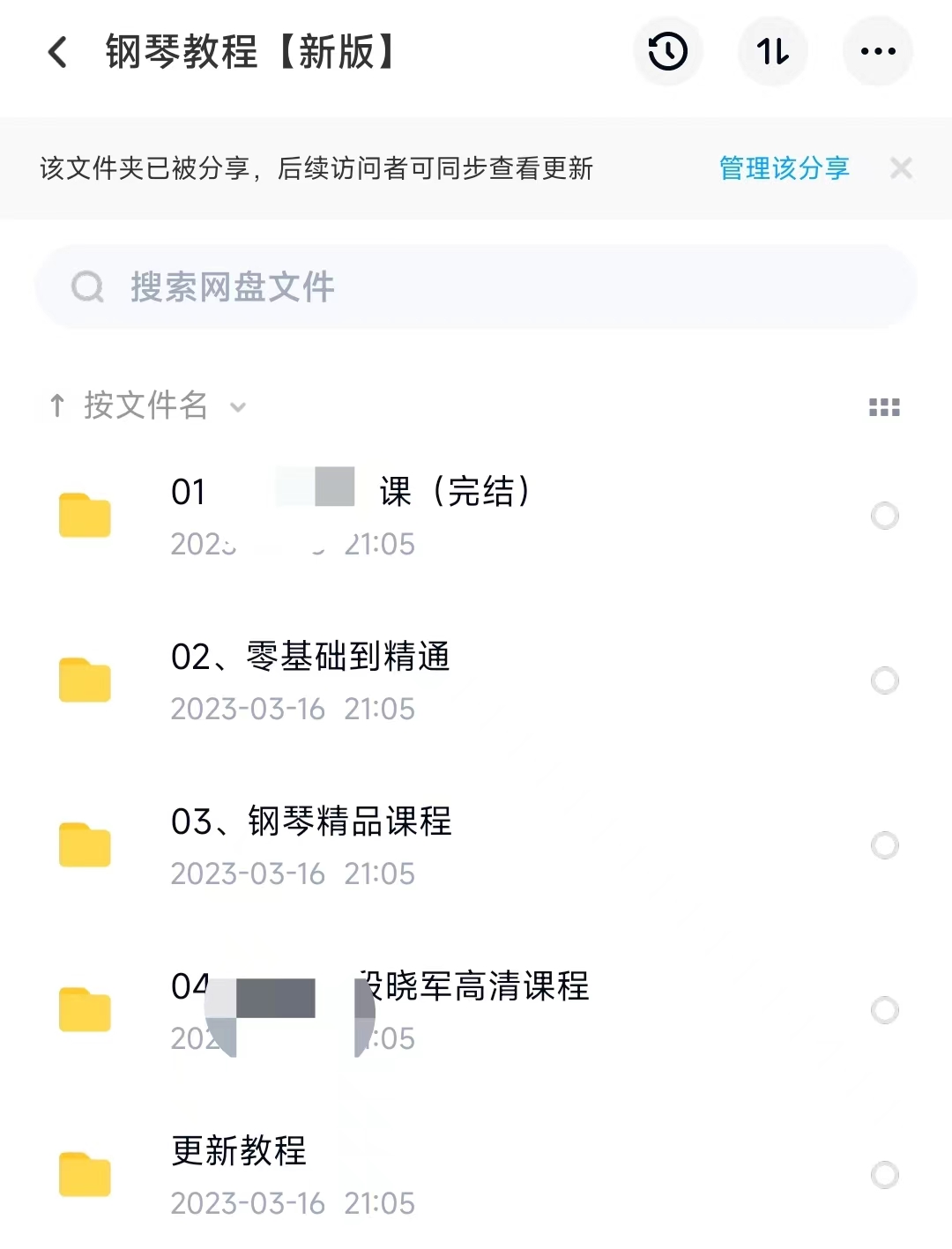The image size is (952, 1249).
Task: Tap the 管理该分享 link
Action: point(784,168)
